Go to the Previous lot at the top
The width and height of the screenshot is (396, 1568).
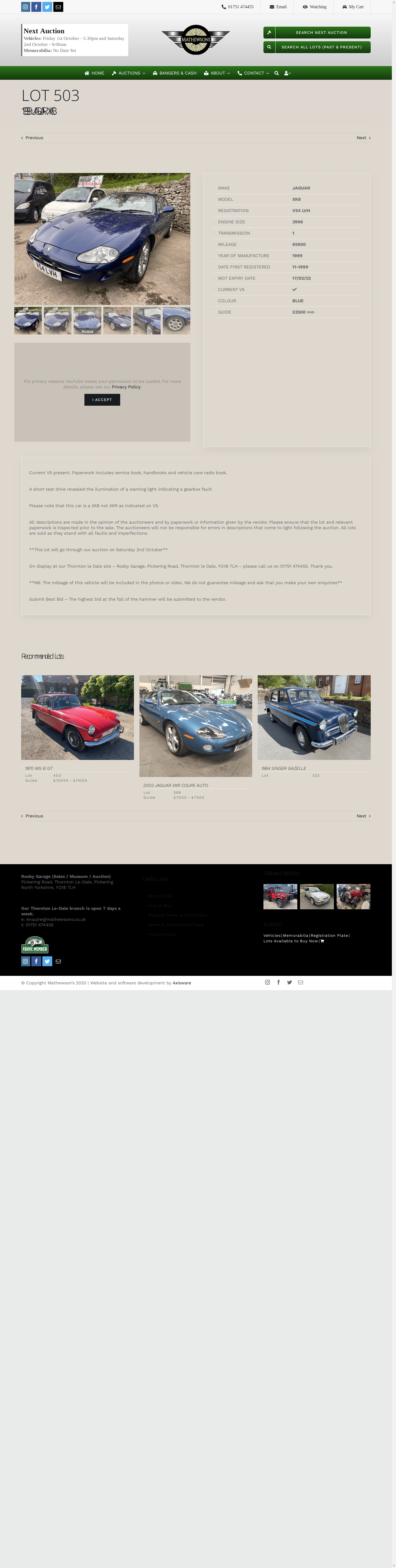[x=32, y=138]
